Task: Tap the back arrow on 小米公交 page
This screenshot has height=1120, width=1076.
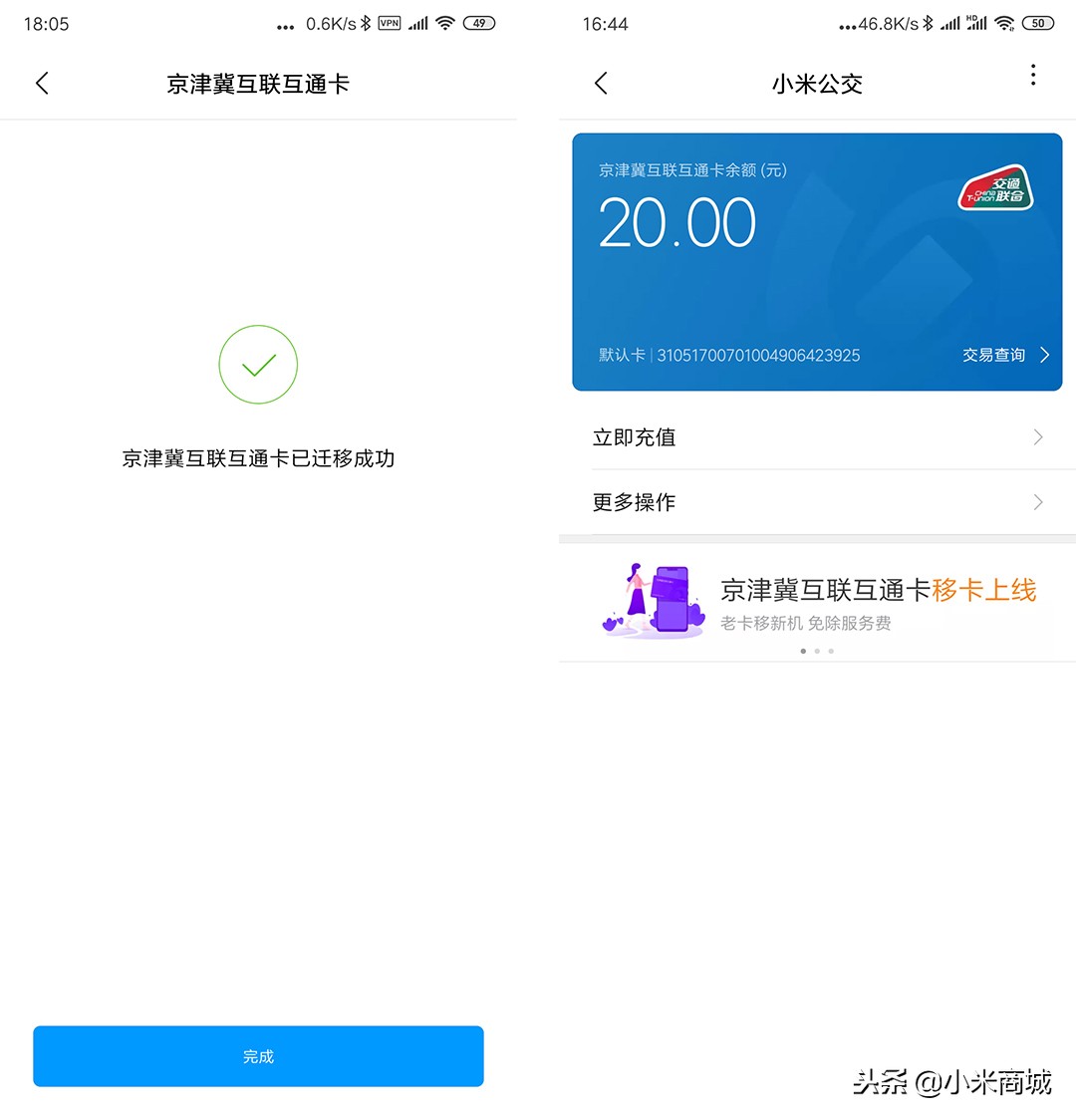Action: 600,84
